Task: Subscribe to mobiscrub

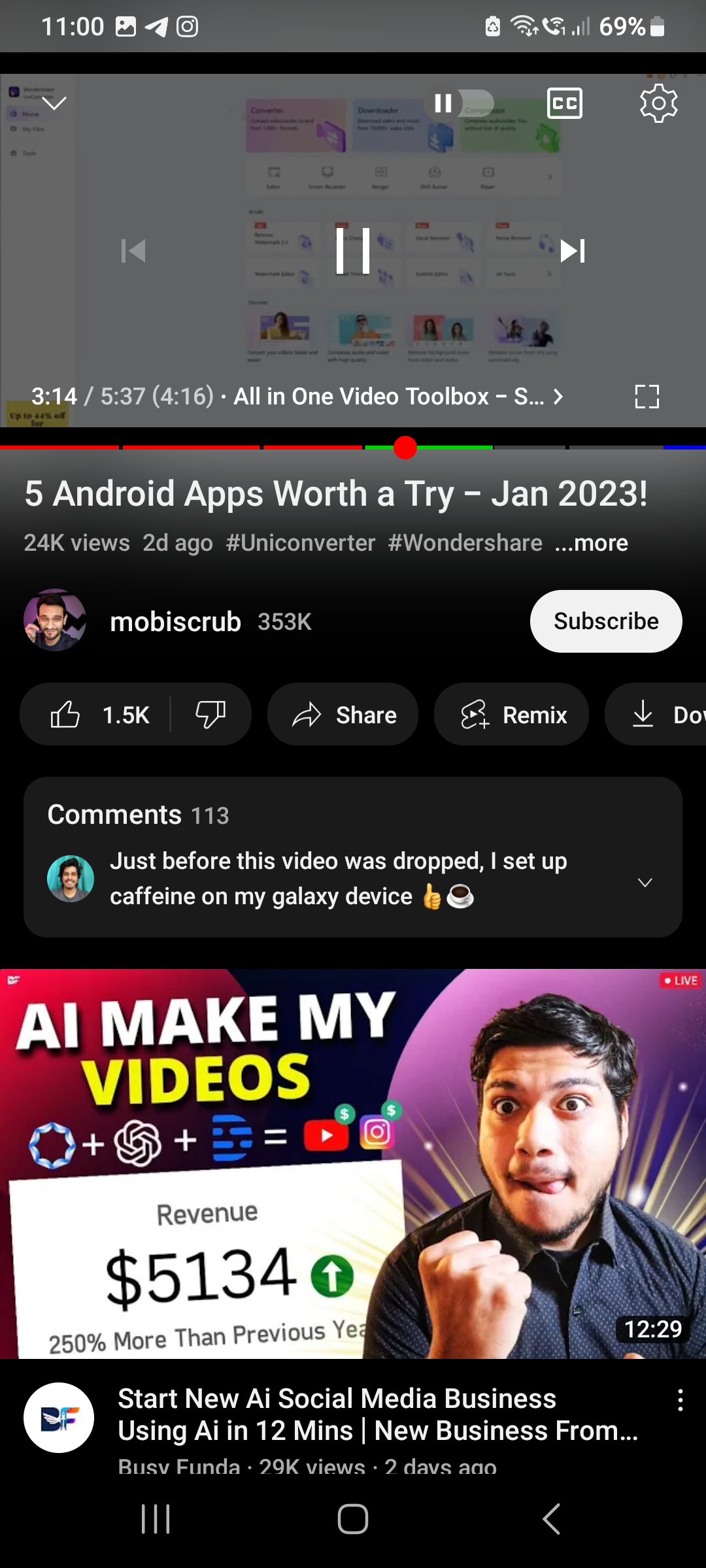Action: (605, 621)
